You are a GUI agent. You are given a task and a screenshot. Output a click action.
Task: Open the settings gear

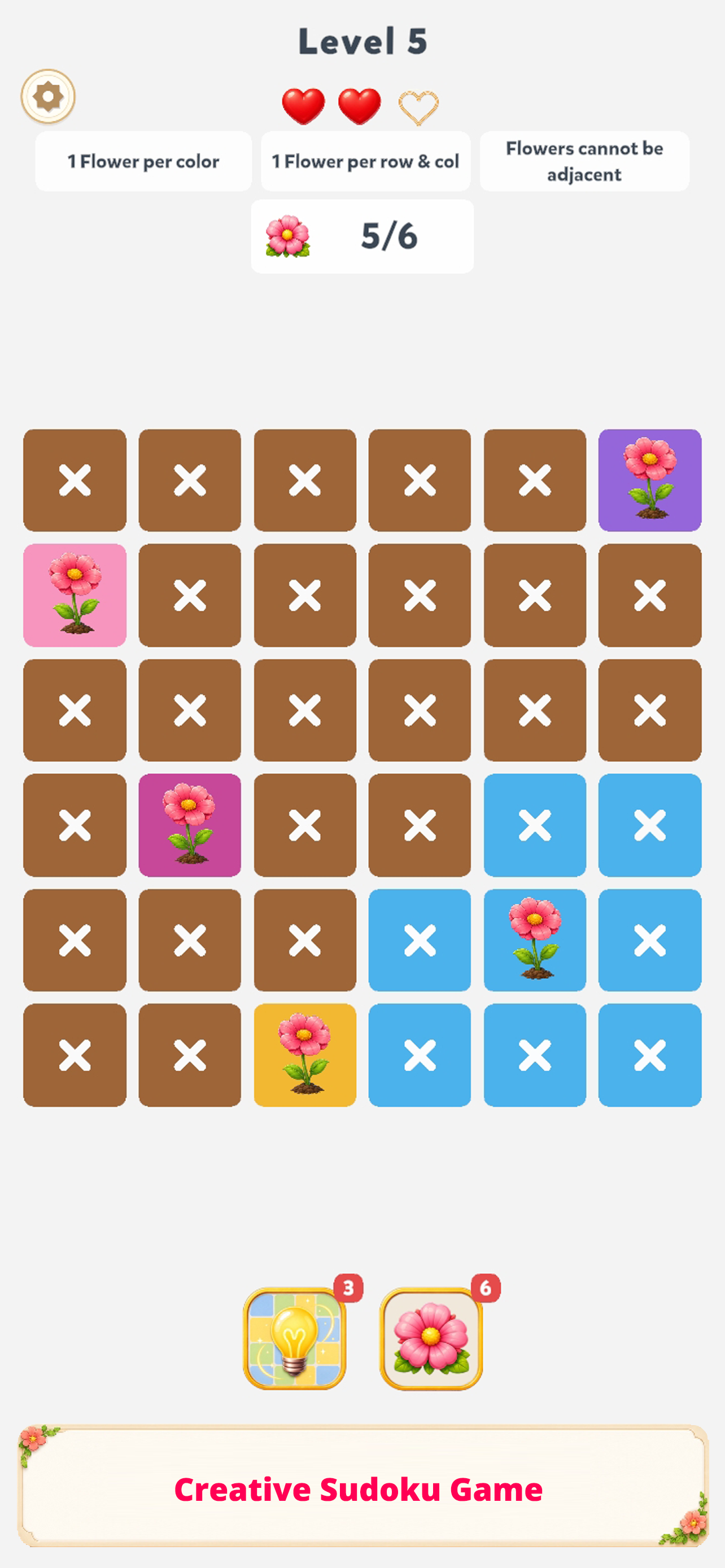pyautogui.click(x=48, y=96)
